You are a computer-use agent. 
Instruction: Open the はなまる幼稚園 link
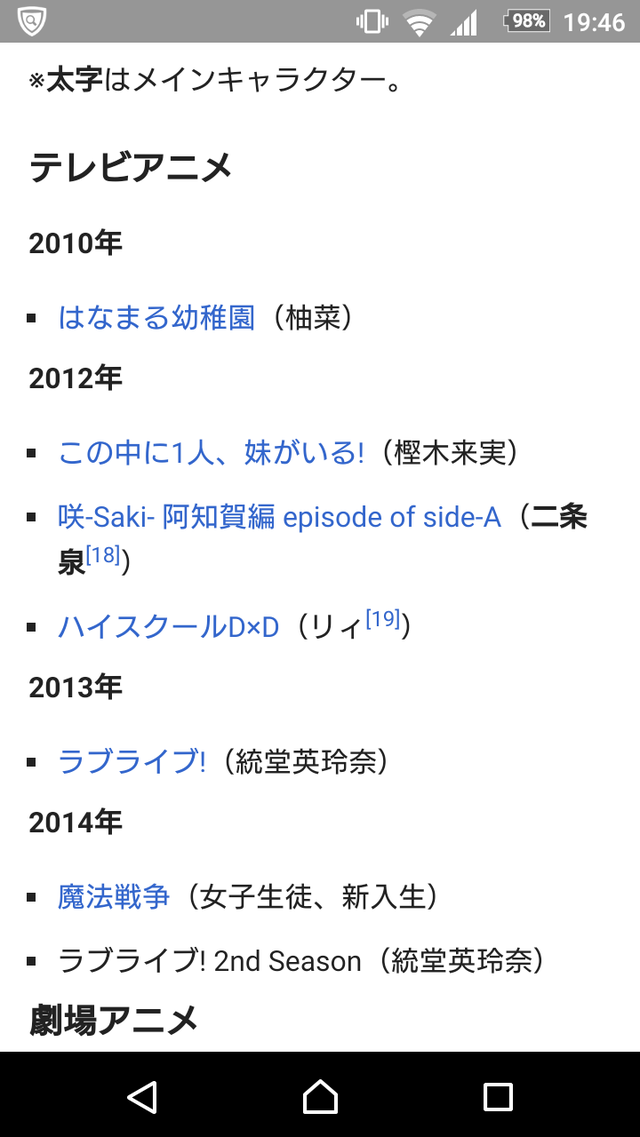tap(157, 318)
